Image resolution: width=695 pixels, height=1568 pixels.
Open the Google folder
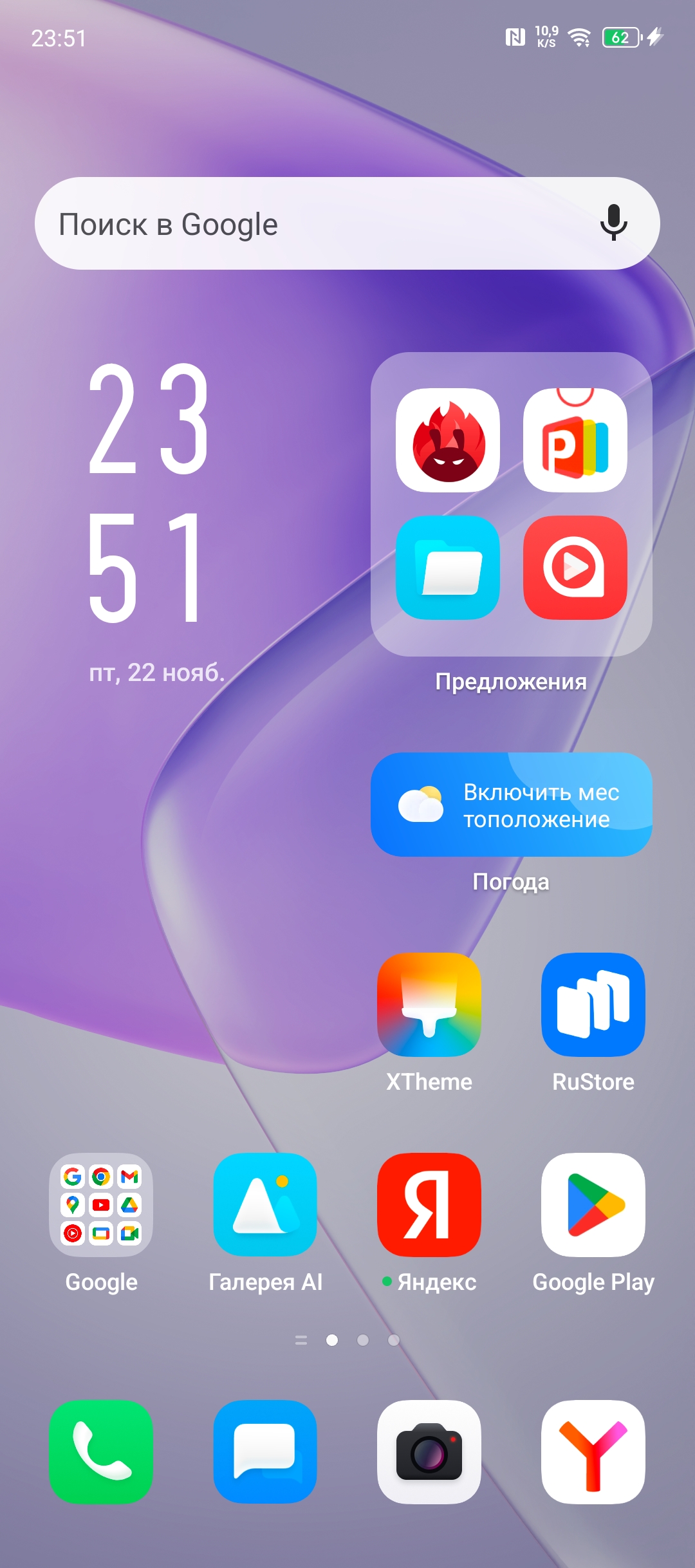point(101,1205)
